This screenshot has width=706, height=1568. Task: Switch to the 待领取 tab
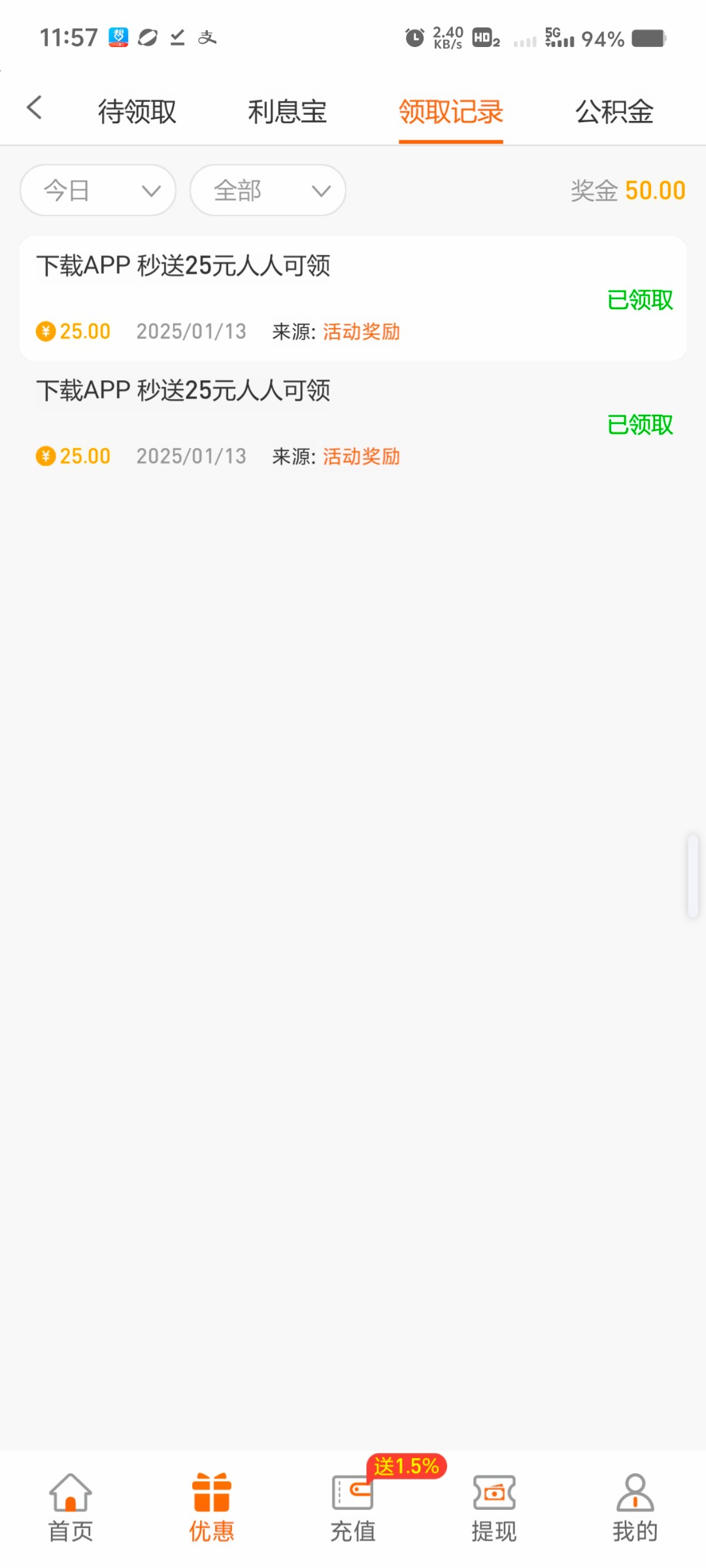(x=137, y=112)
